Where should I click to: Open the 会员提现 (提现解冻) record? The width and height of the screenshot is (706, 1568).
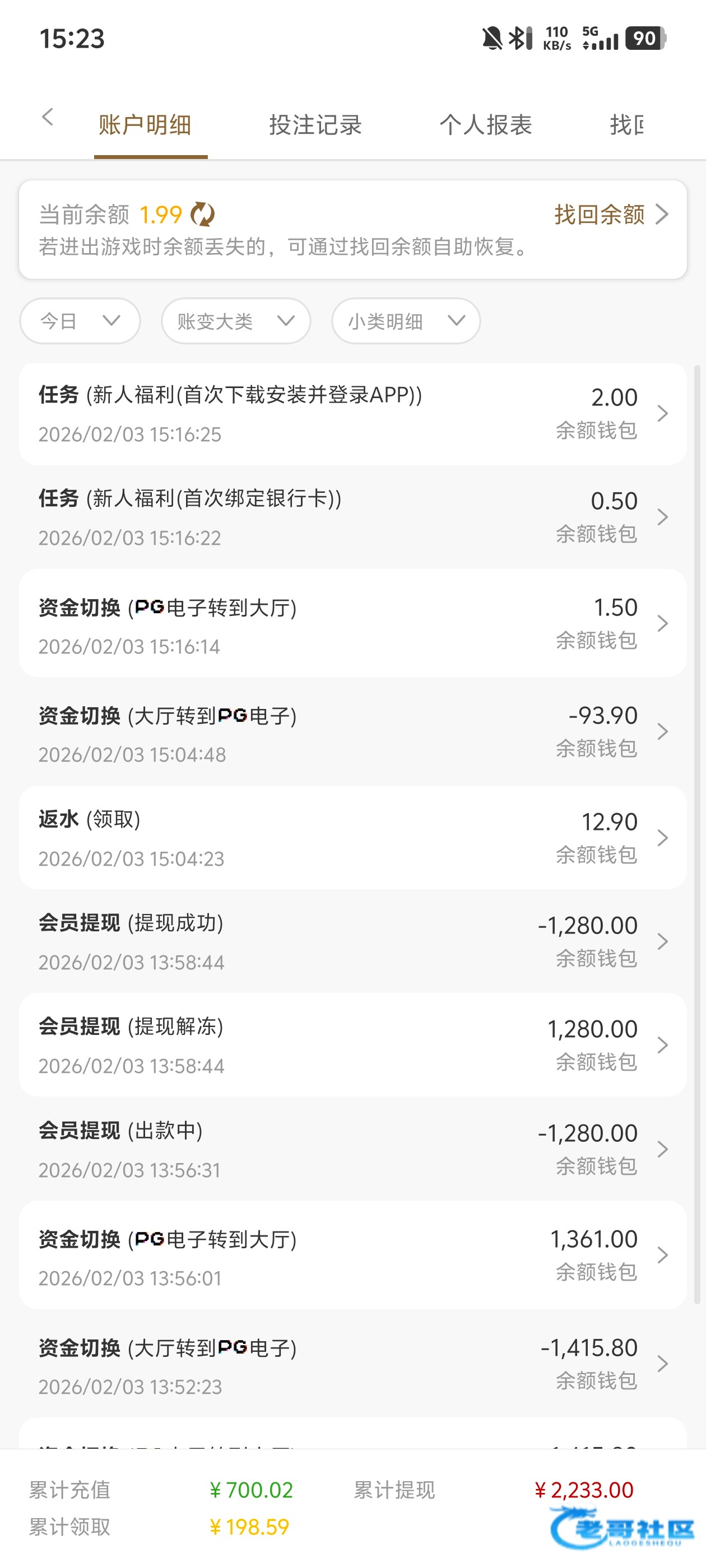point(352,1045)
